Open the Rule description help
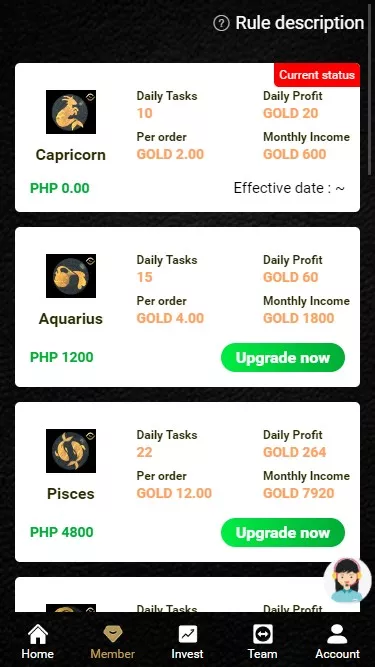Screen dimensions: 375x667 point(289,23)
